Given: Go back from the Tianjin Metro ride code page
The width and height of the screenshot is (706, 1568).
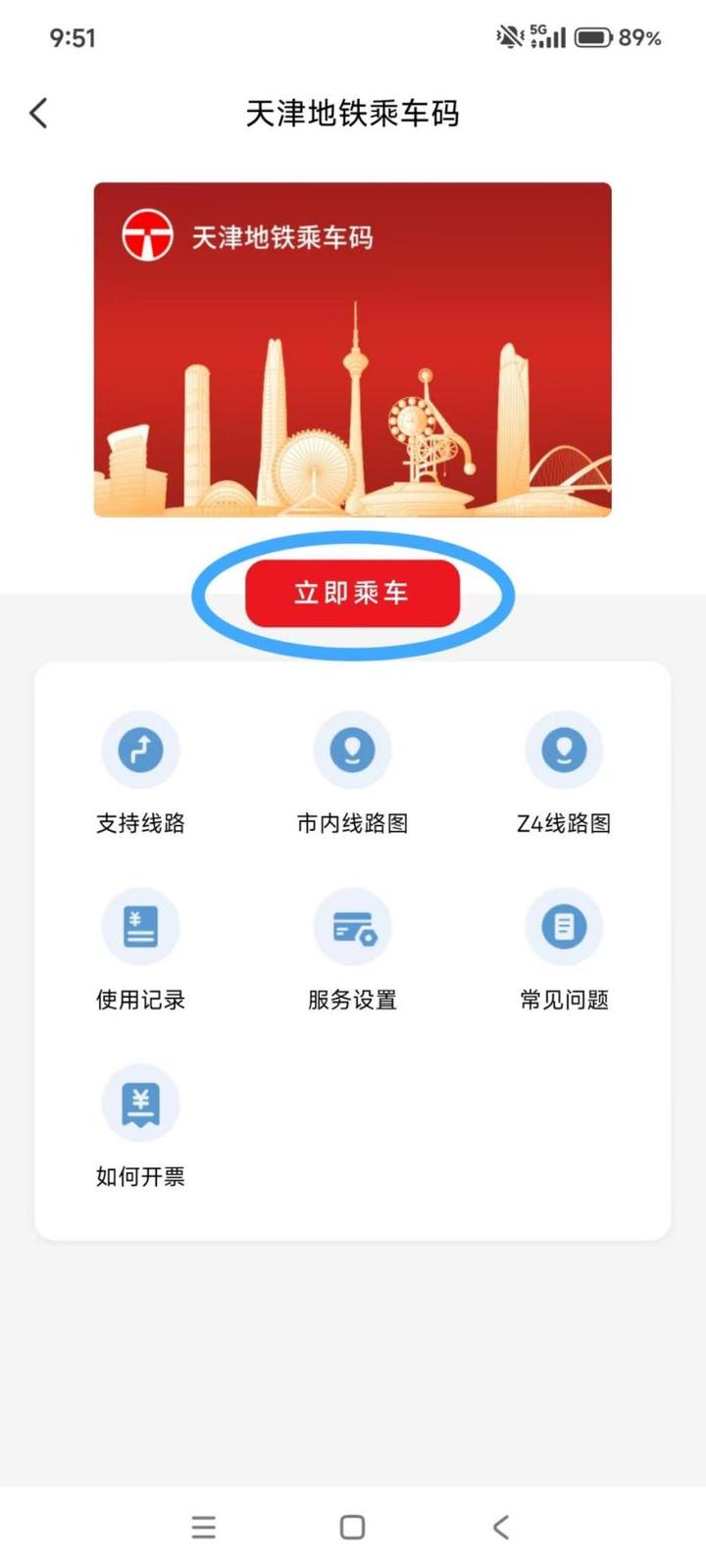Looking at the screenshot, I should point(39,114).
